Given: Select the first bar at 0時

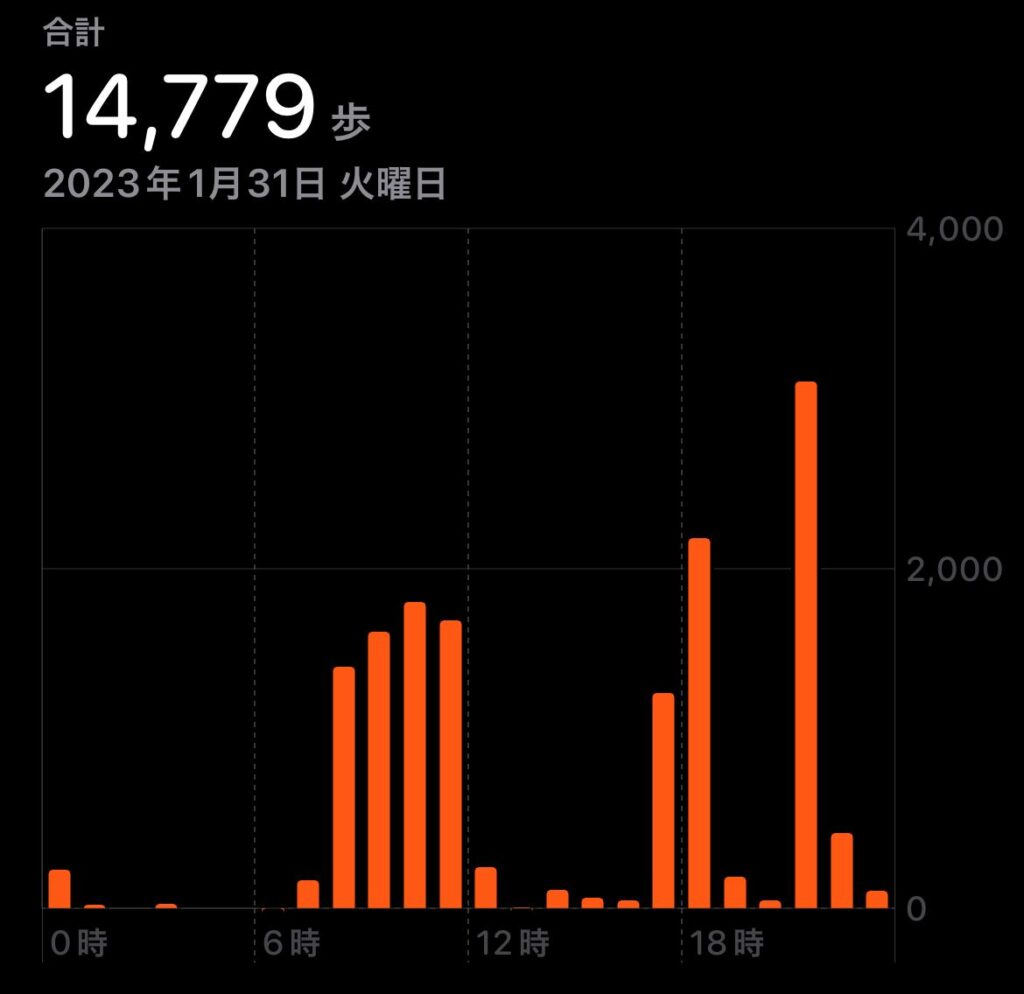Looking at the screenshot, I should 60,889.
